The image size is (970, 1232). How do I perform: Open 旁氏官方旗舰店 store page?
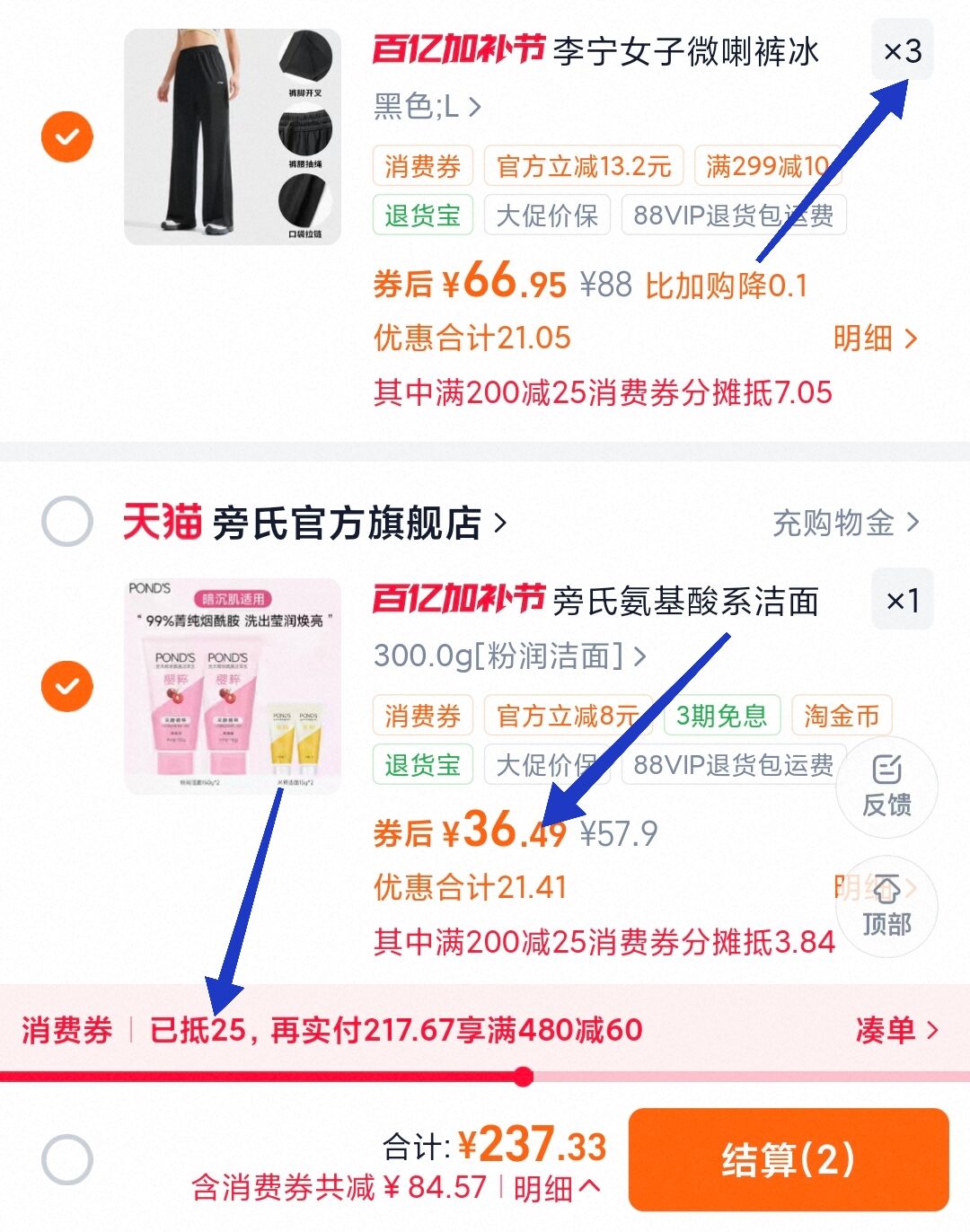[x=359, y=523]
